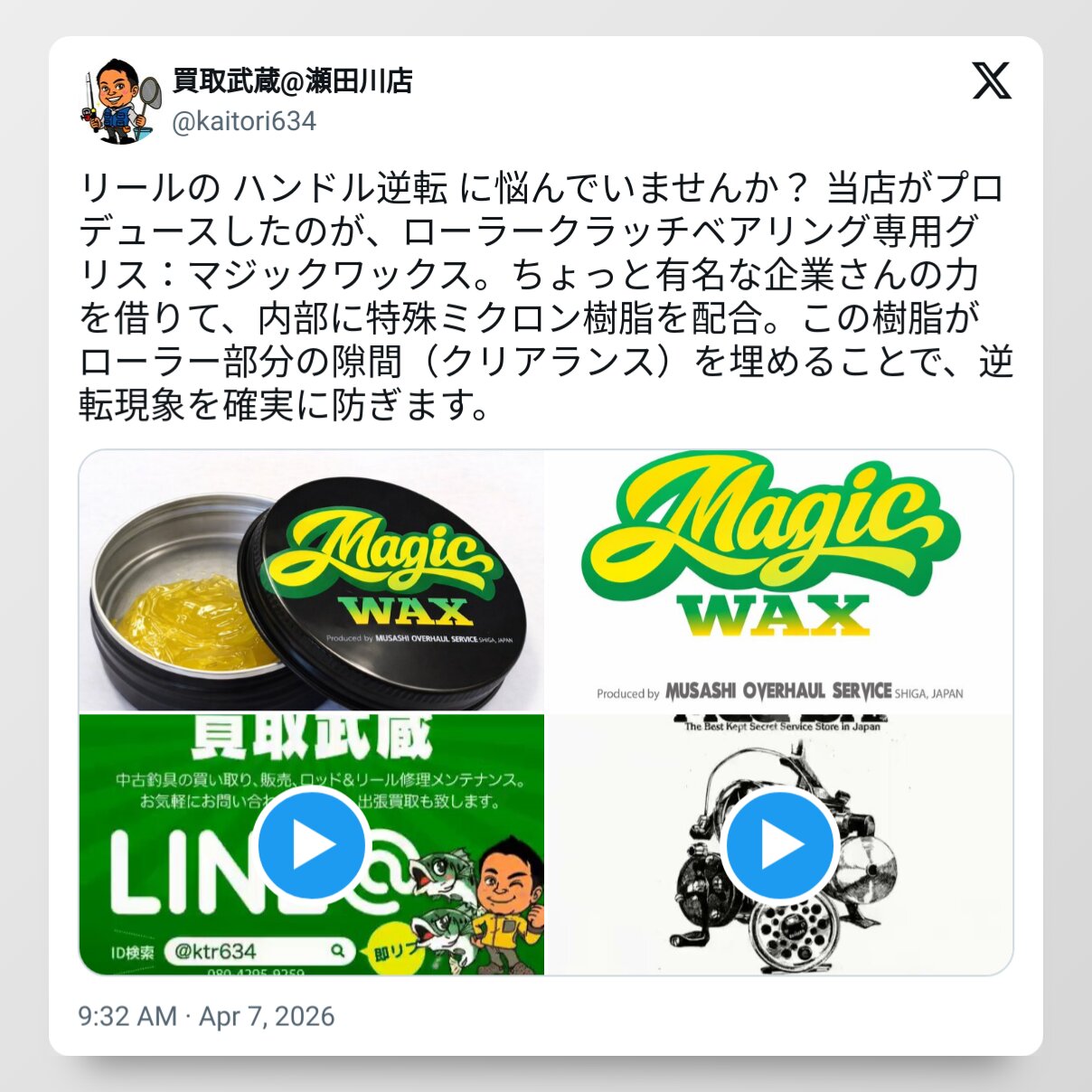Open the X logo link
The image size is (1092, 1092).
point(992,81)
